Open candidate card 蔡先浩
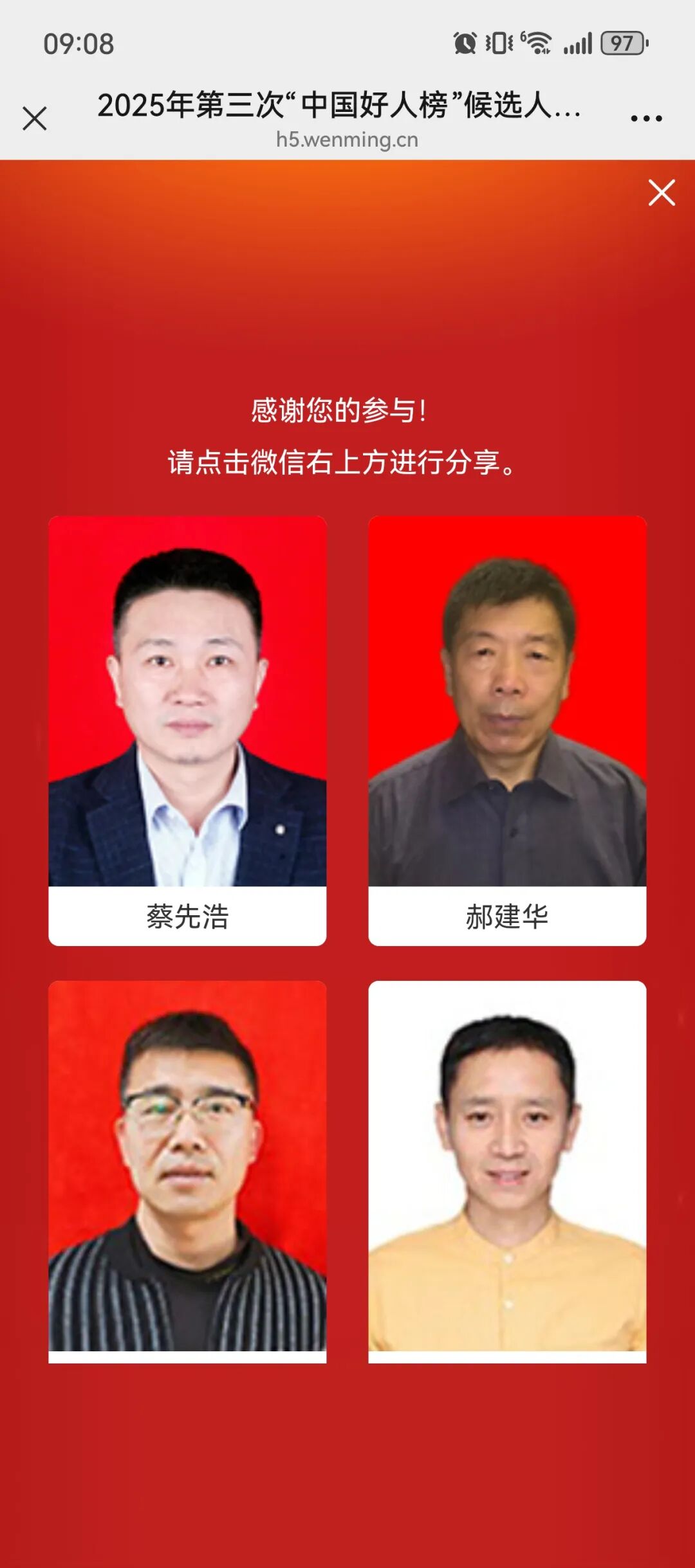695x1568 pixels. [x=187, y=730]
